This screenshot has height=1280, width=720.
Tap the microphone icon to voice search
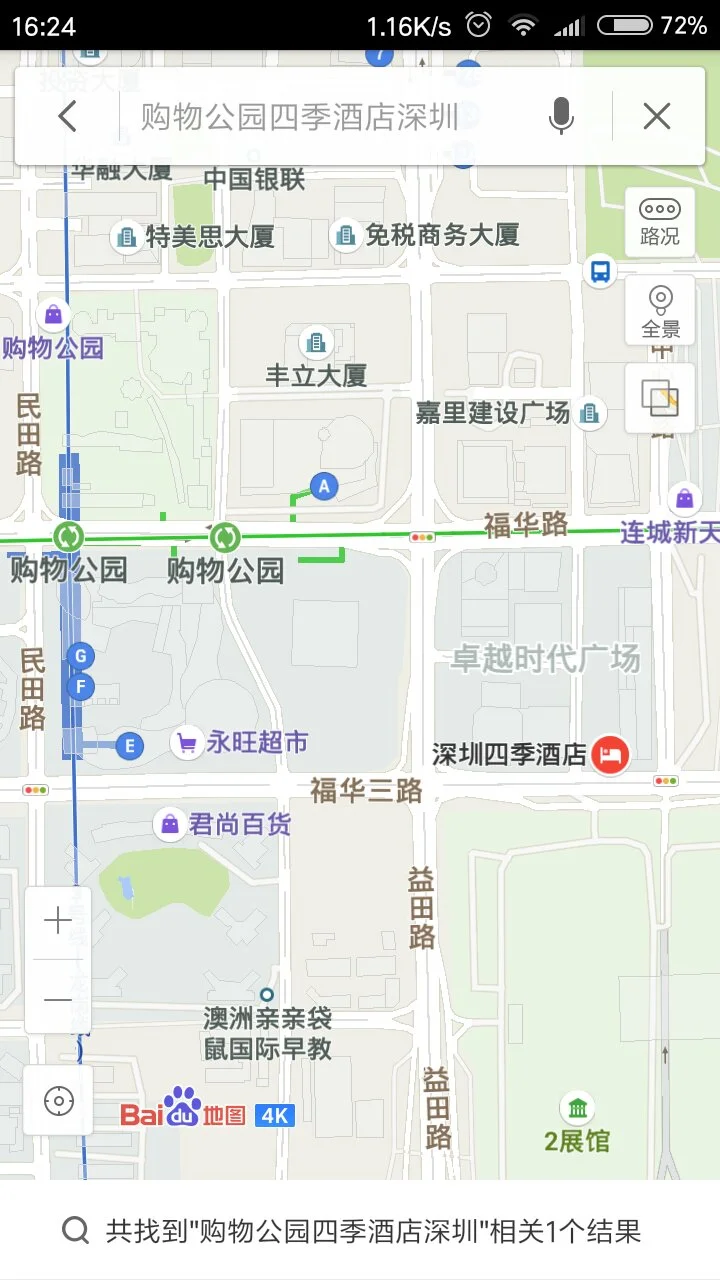(561, 115)
